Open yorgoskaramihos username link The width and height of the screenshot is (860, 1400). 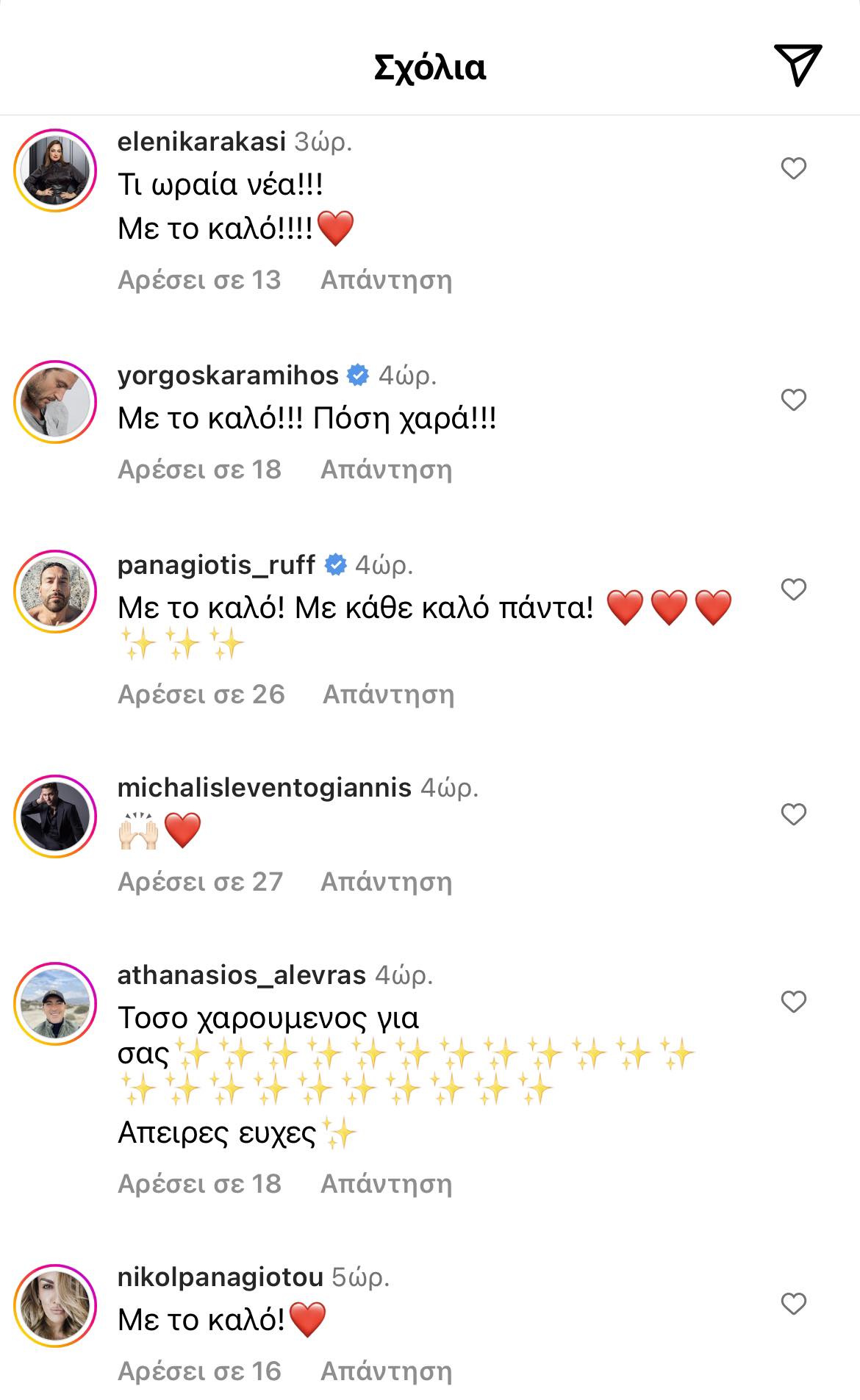pos(228,376)
